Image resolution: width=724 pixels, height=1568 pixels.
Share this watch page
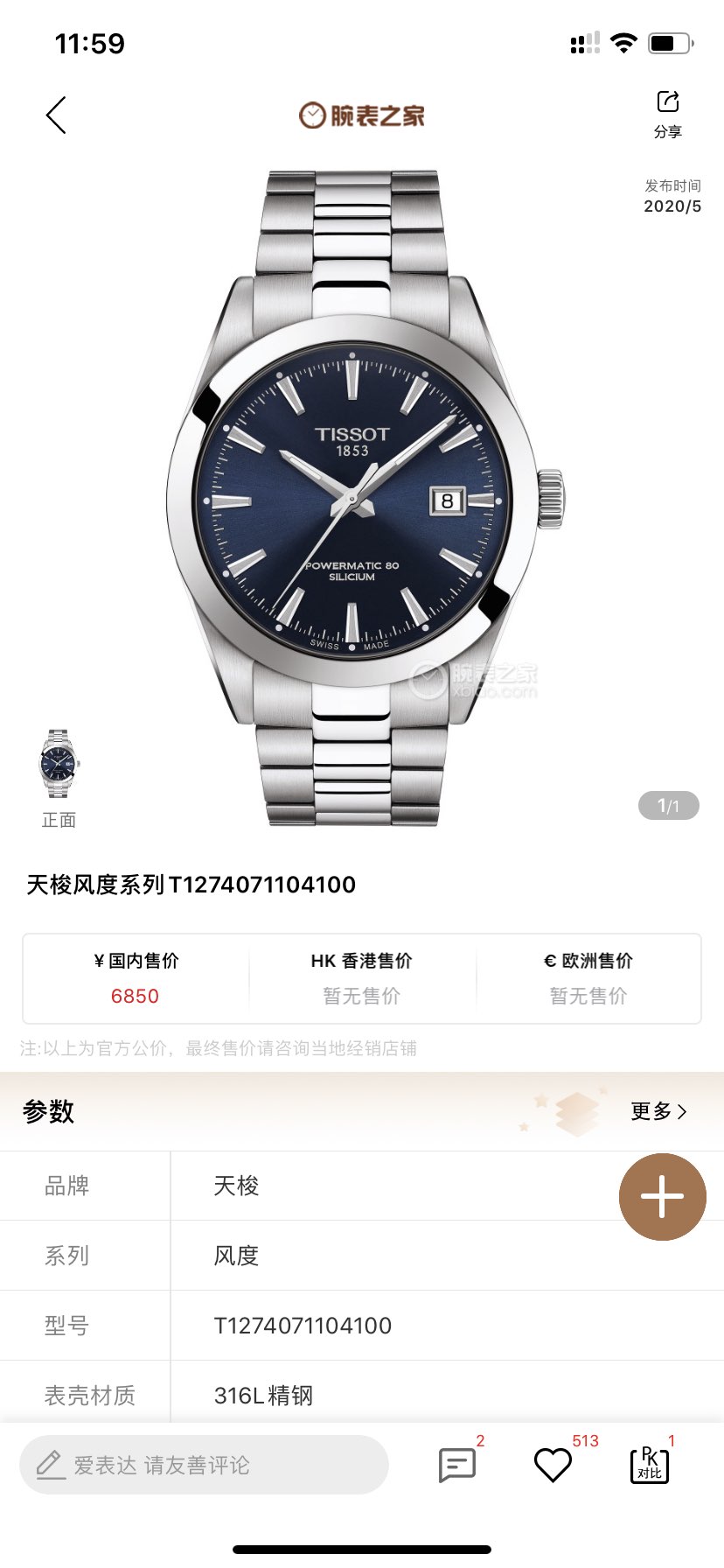click(x=668, y=114)
